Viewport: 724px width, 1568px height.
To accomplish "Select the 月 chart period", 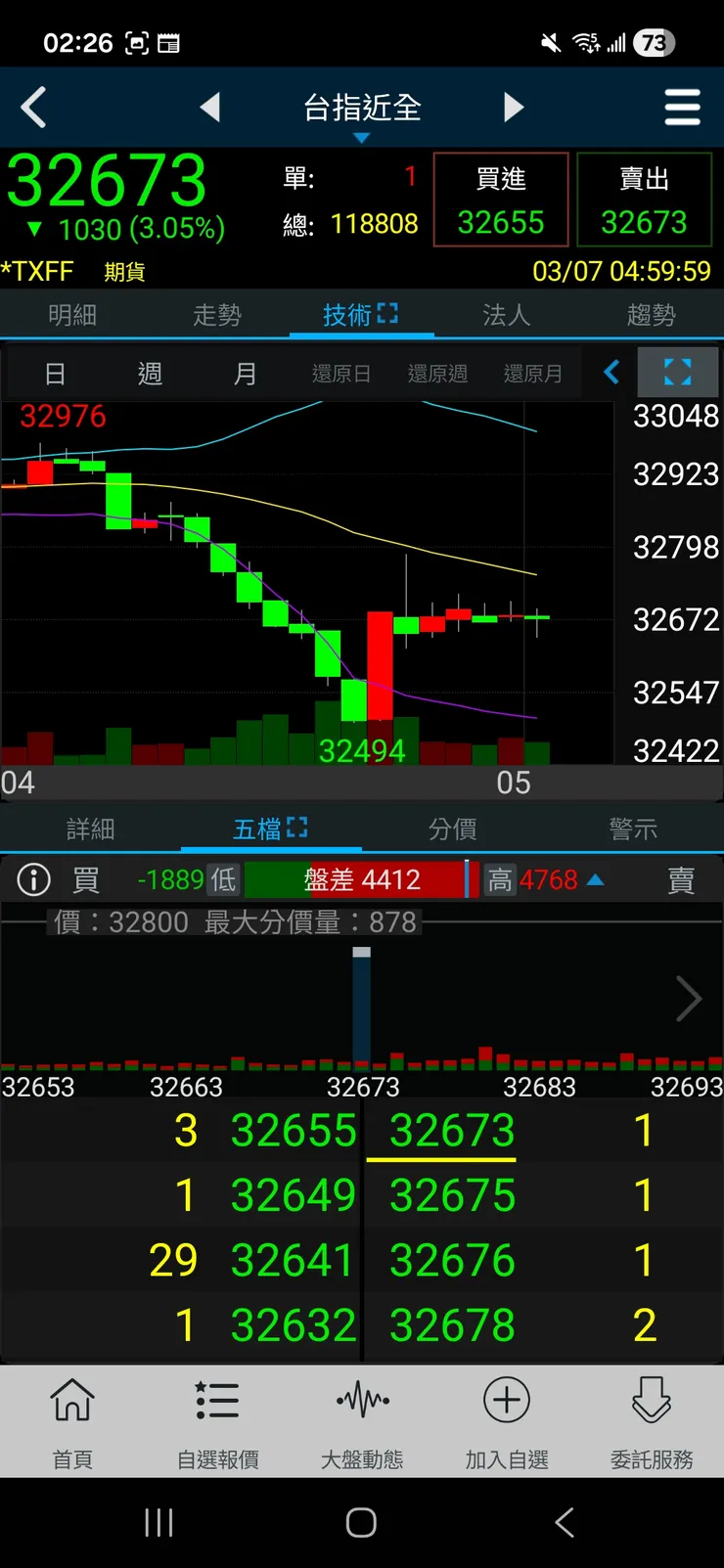I will click(x=245, y=374).
